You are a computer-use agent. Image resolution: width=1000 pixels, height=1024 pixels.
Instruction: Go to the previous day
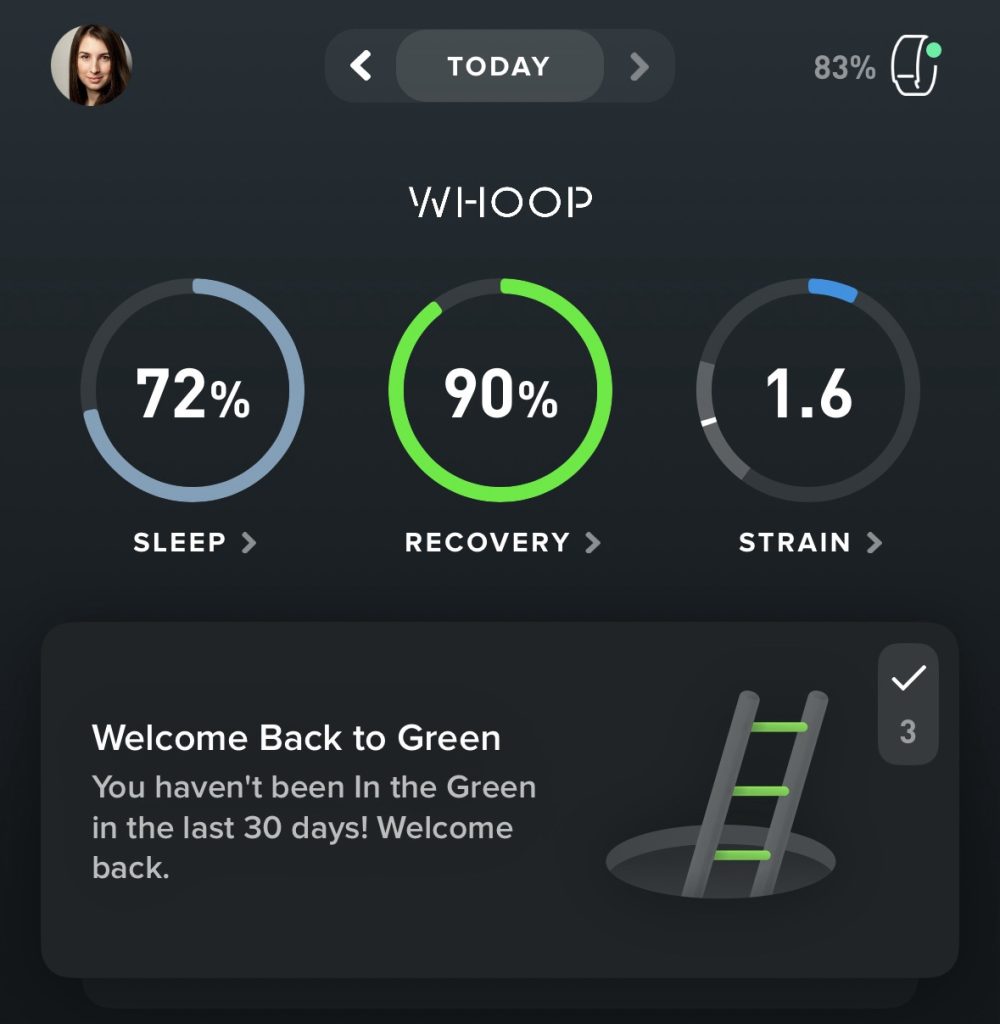(x=361, y=67)
